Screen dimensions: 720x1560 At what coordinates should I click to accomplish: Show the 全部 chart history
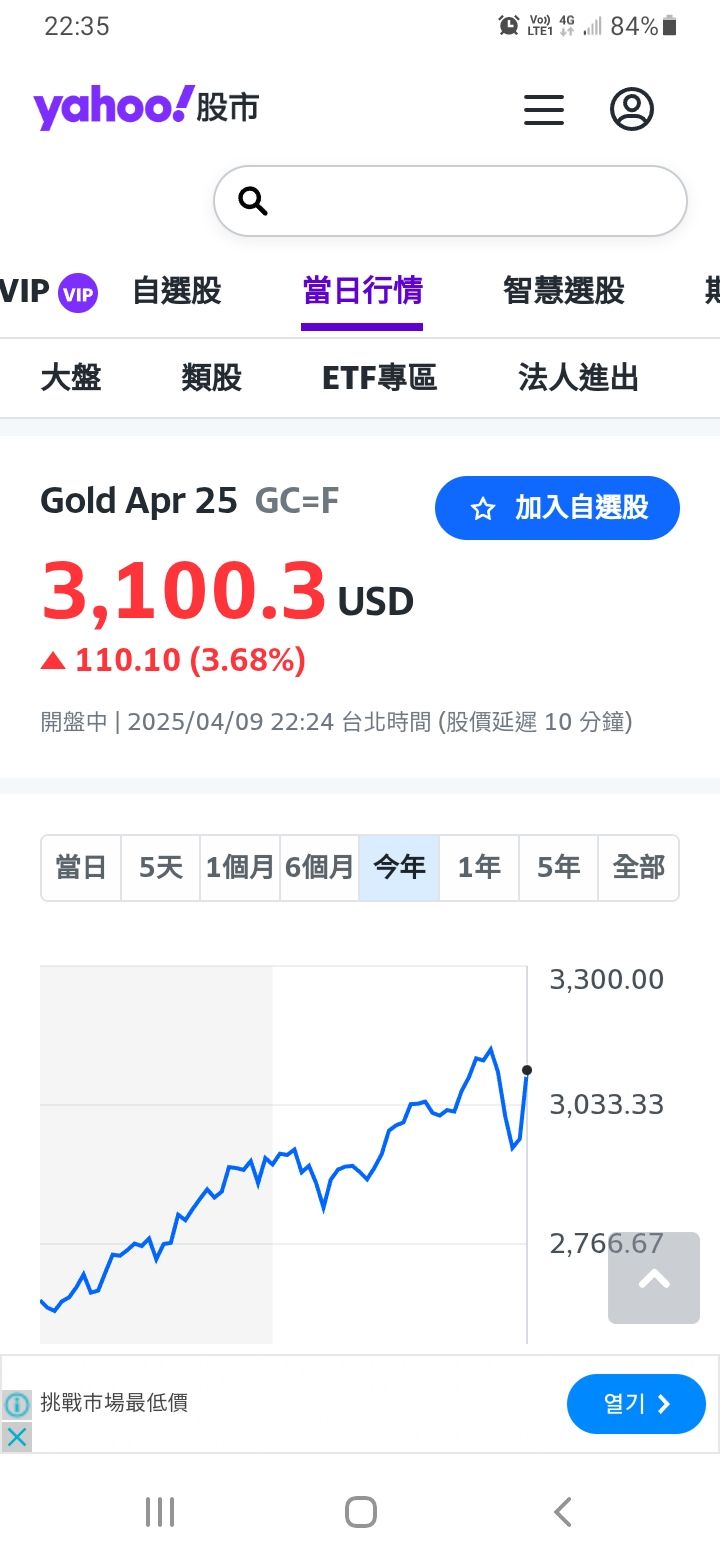(x=638, y=867)
